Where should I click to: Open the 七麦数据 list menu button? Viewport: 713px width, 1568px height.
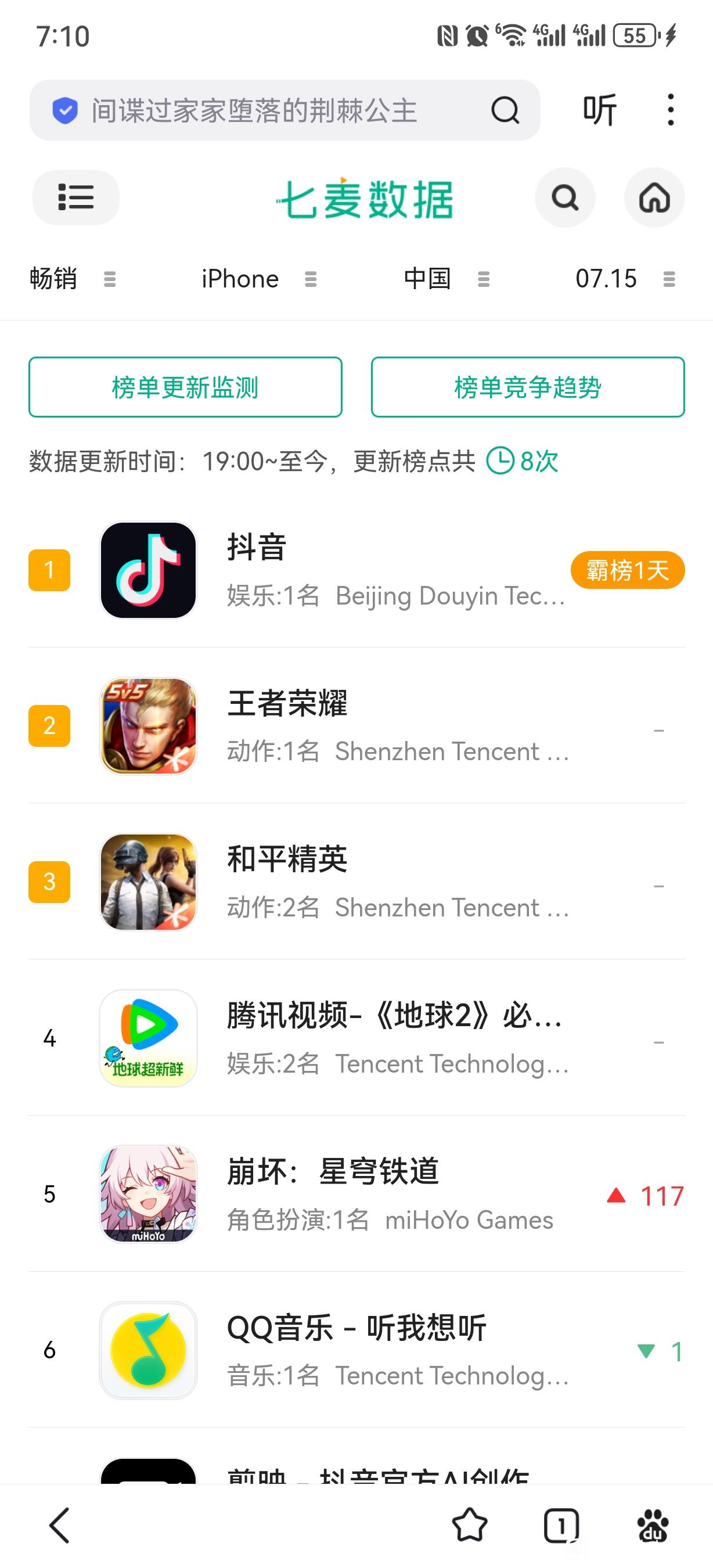coord(75,197)
